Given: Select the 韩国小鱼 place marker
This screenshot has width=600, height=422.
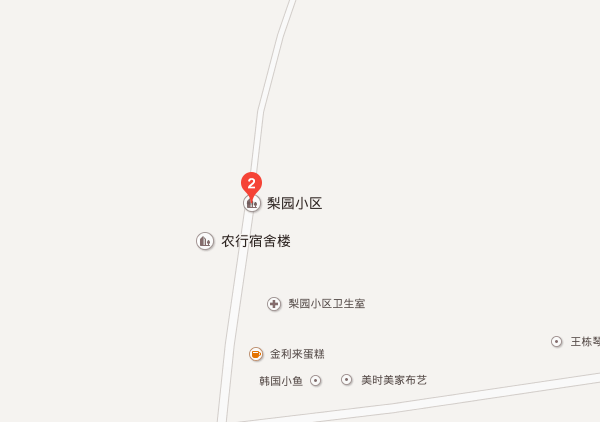Looking at the screenshot, I should coord(316,380).
